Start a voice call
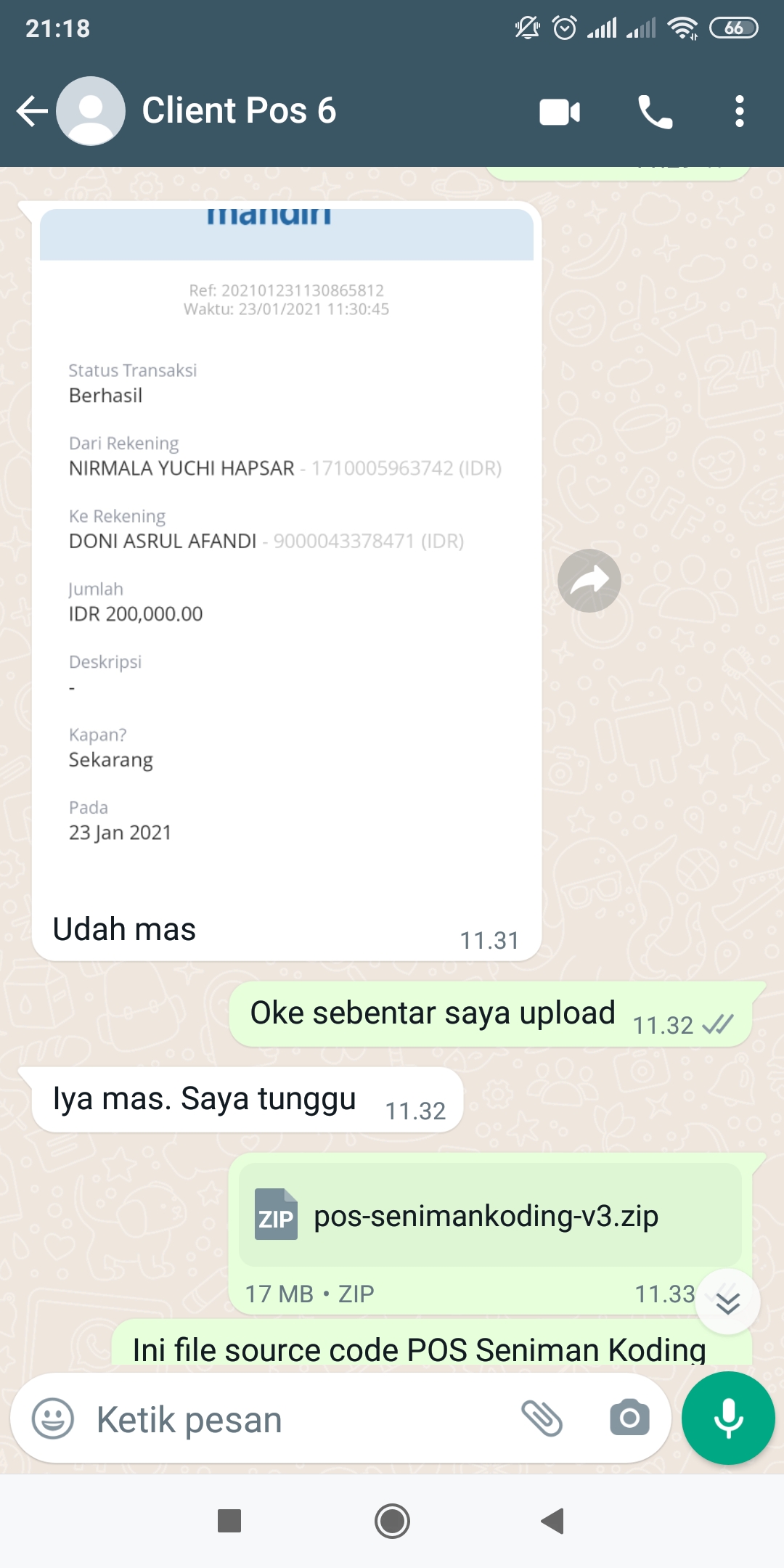The height and width of the screenshot is (1568, 784). 655,112
